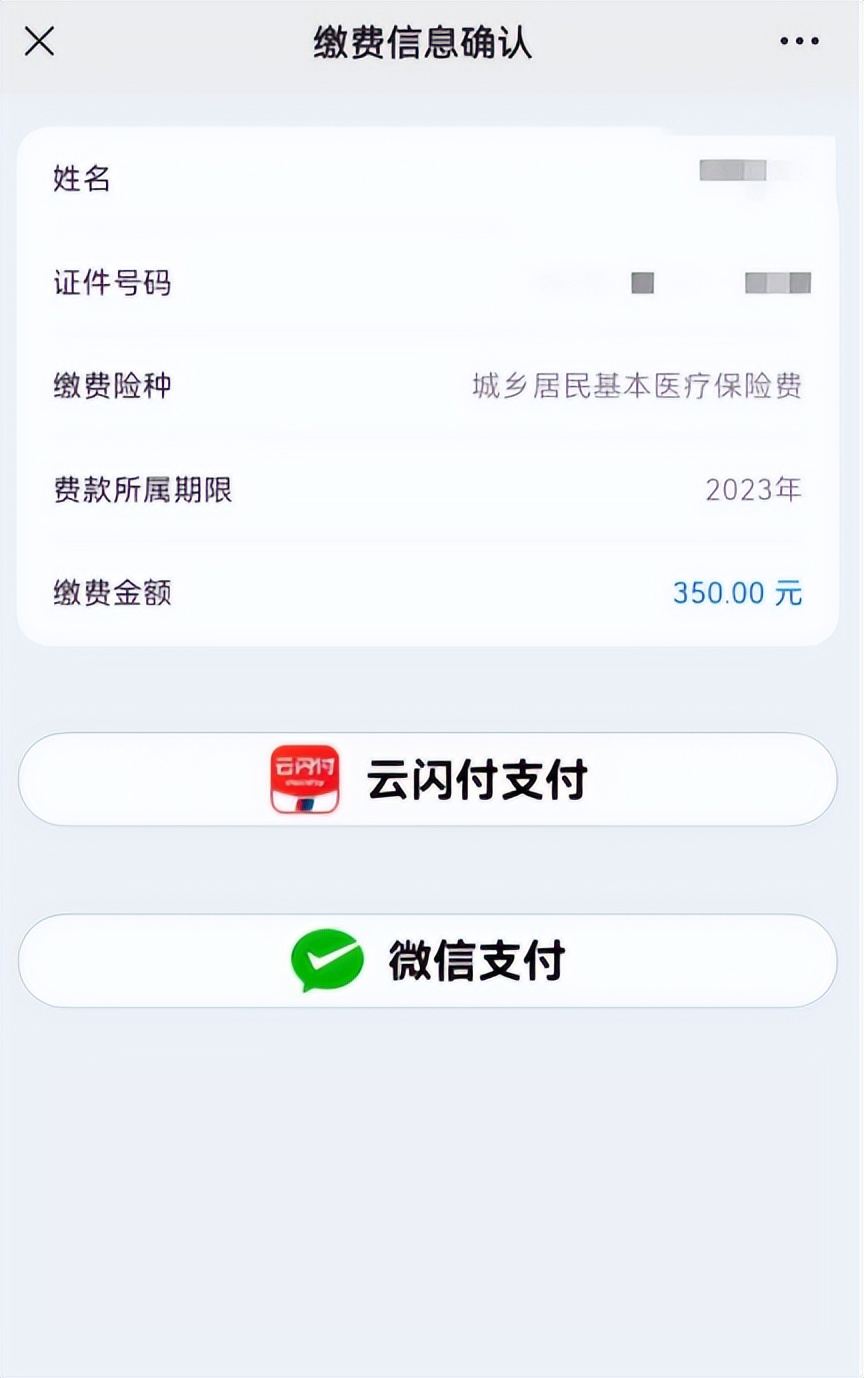The height and width of the screenshot is (1378, 864).
Task: Tap the blue amount 350.00 元
Action: (738, 592)
